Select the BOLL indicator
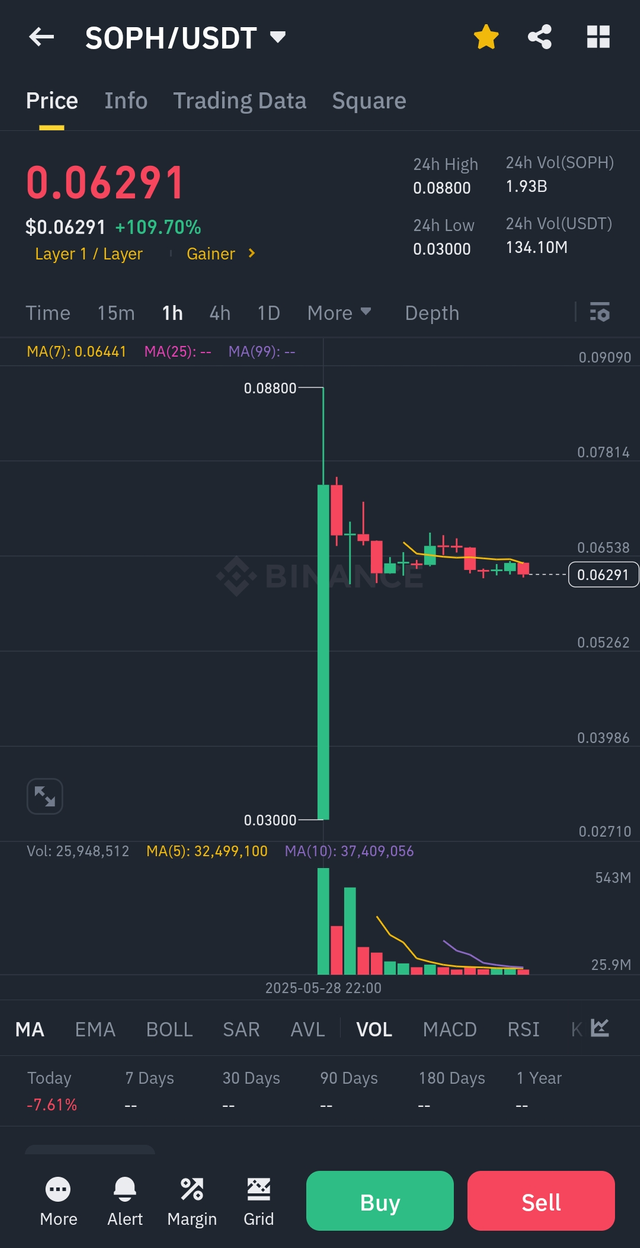Image resolution: width=640 pixels, height=1248 pixels. coord(170,1029)
